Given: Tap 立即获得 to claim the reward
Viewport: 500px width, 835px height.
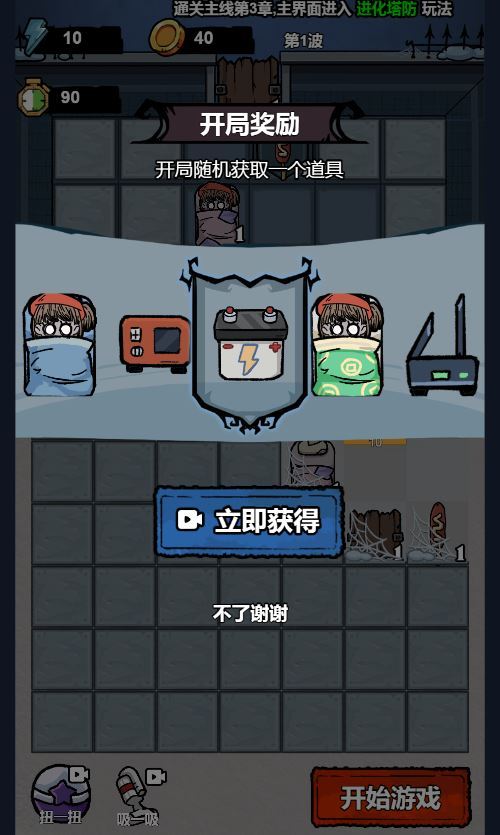Looking at the screenshot, I should (x=249, y=521).
